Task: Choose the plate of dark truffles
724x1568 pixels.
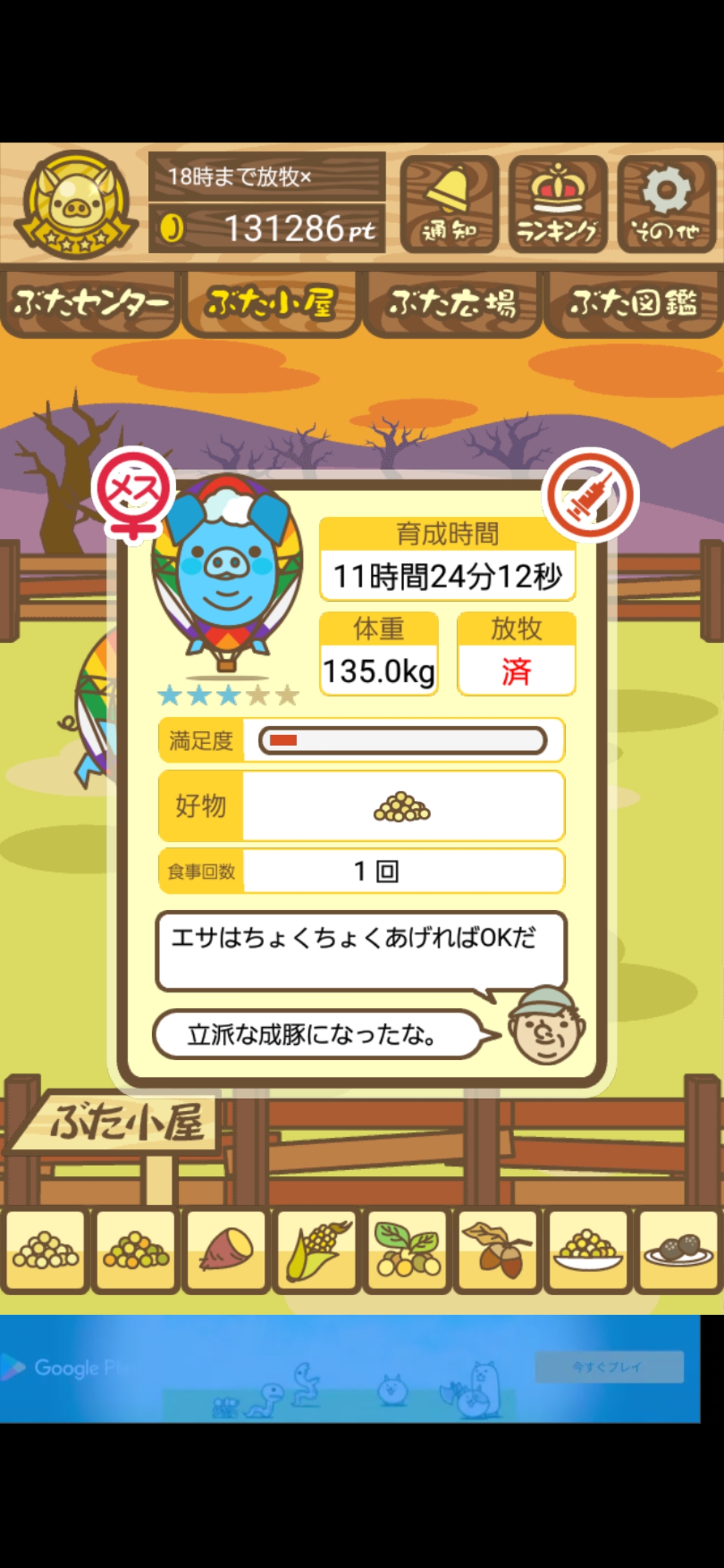Action: 678,1251
